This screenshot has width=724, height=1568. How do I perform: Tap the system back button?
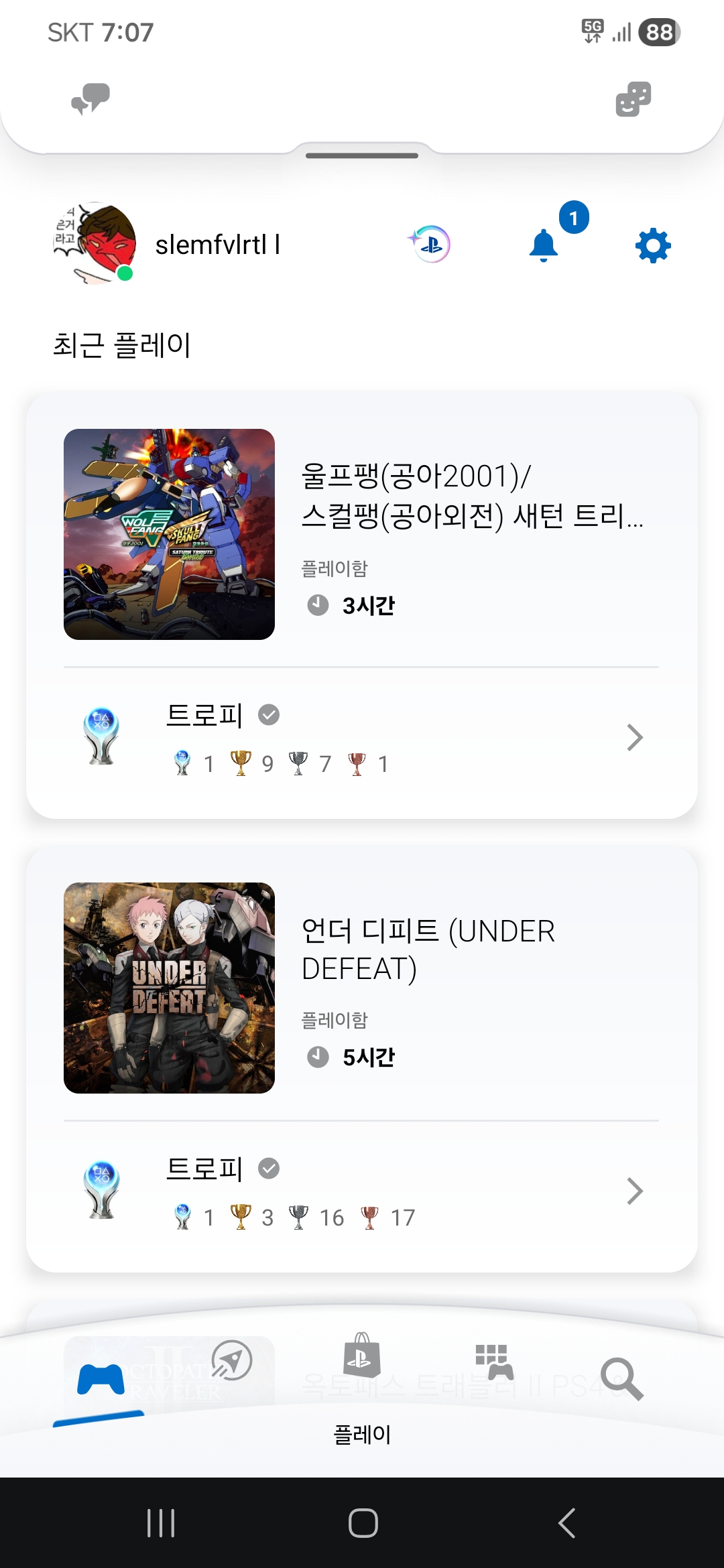click(566, 1522)
